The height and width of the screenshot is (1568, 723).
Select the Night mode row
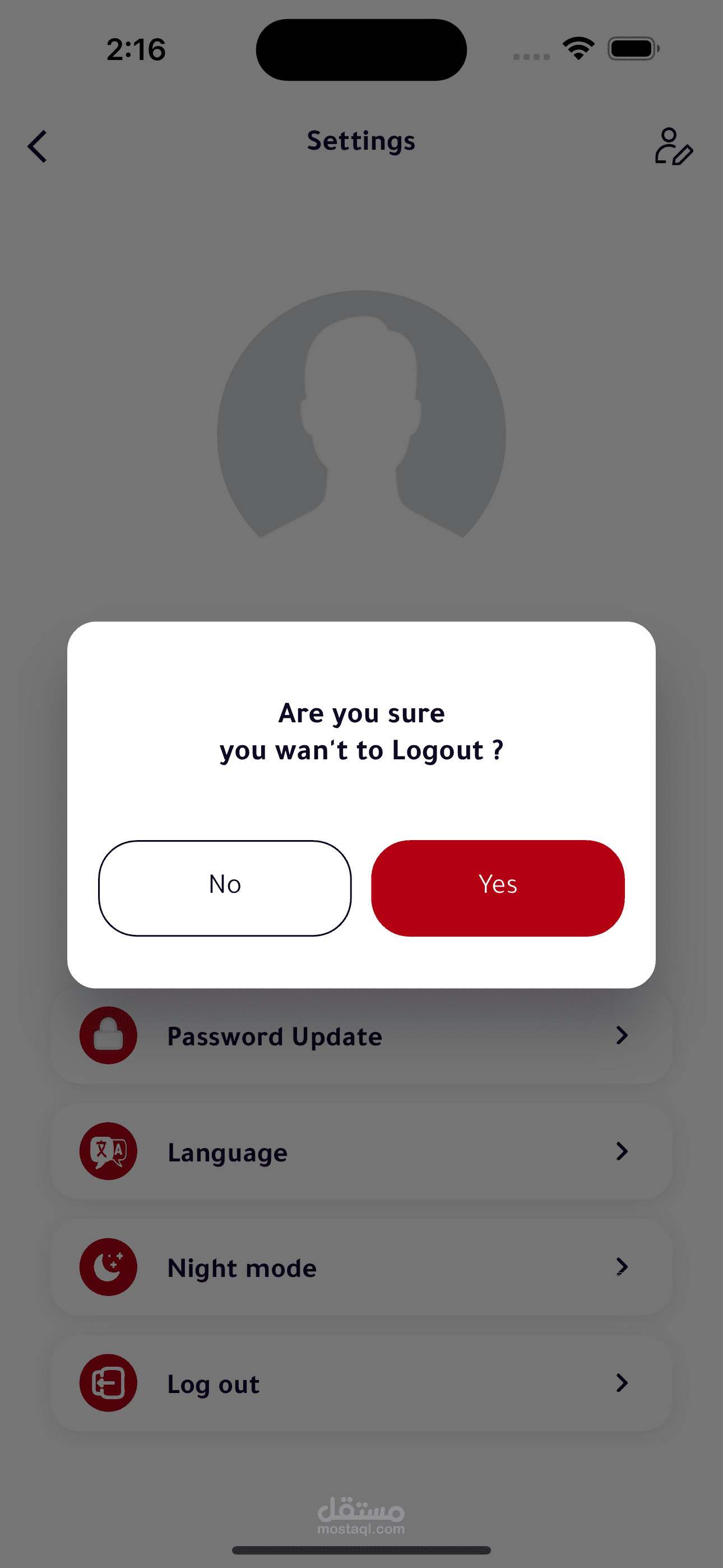click(x=361, y=1268)
